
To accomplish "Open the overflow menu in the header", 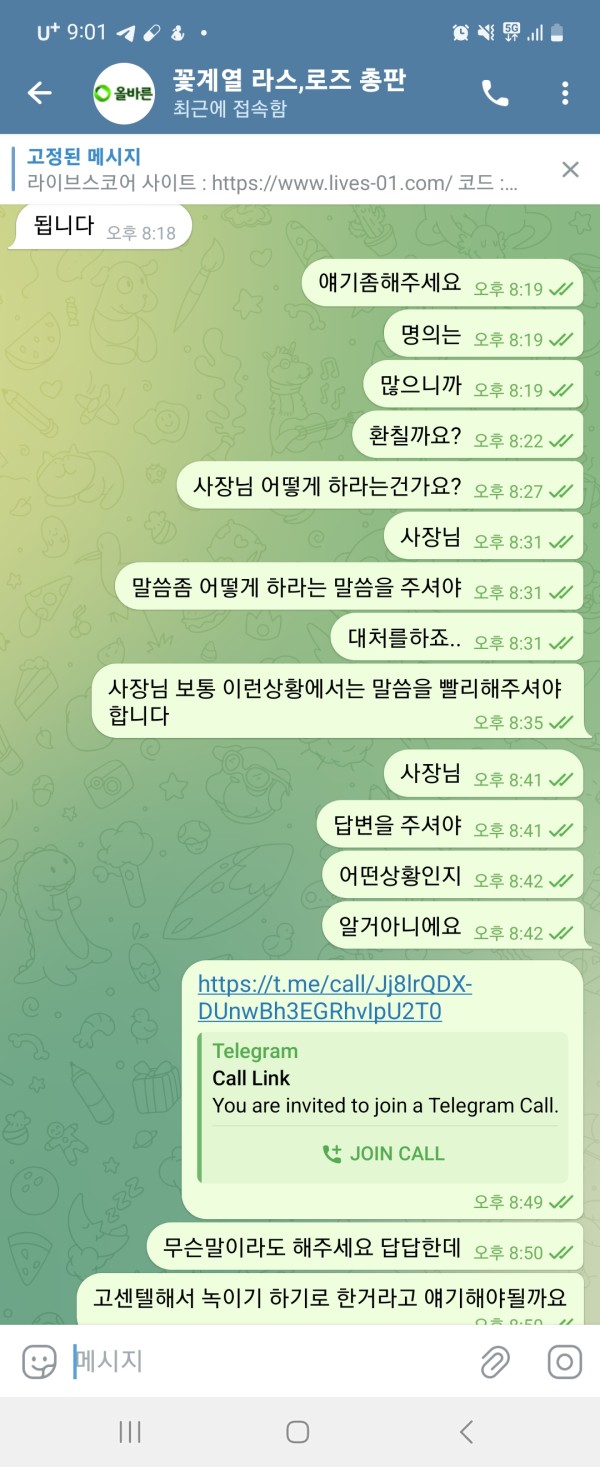I will tap(565, 93).
